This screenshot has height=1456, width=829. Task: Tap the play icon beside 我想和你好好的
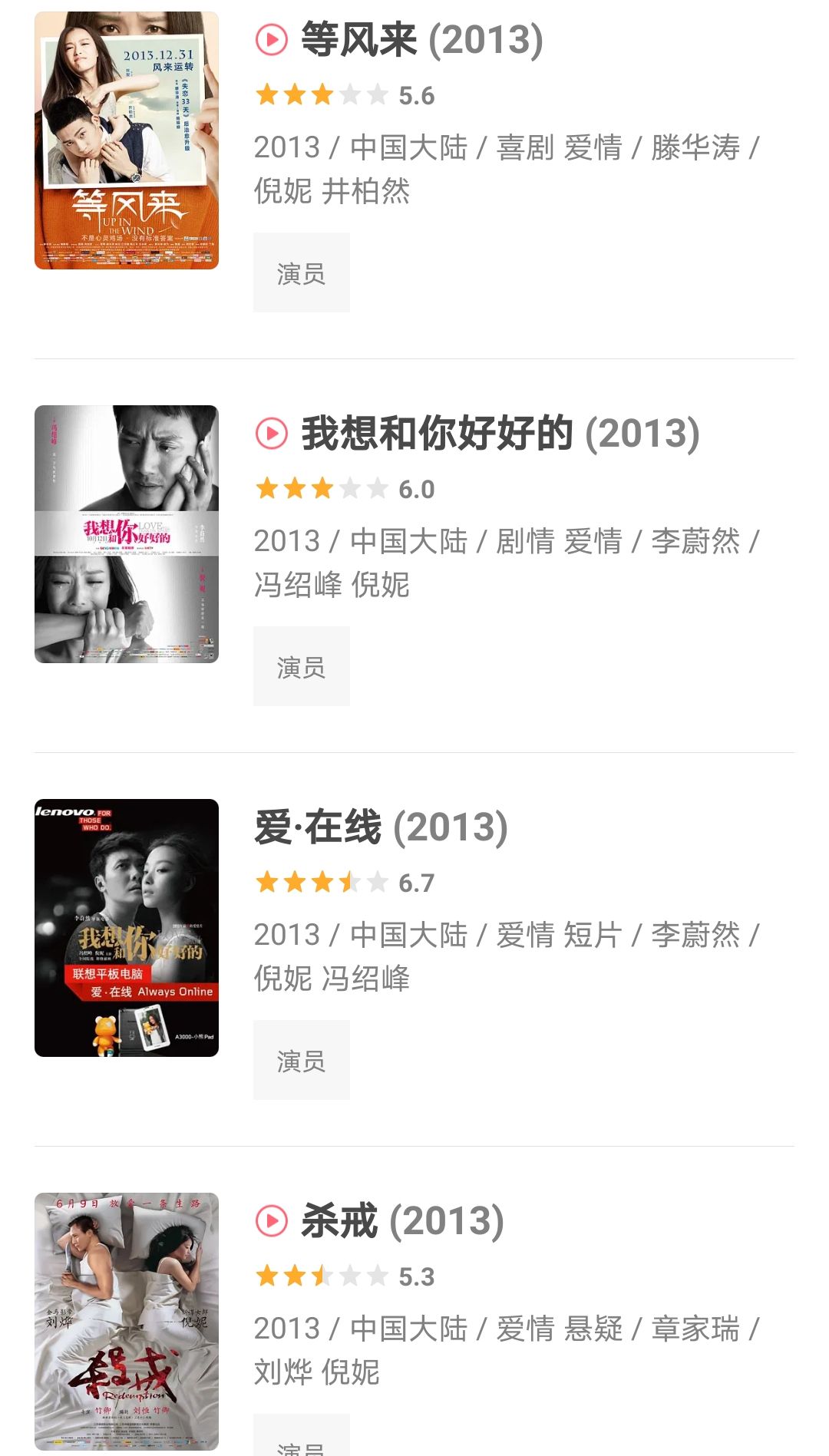tap(271, 434)
